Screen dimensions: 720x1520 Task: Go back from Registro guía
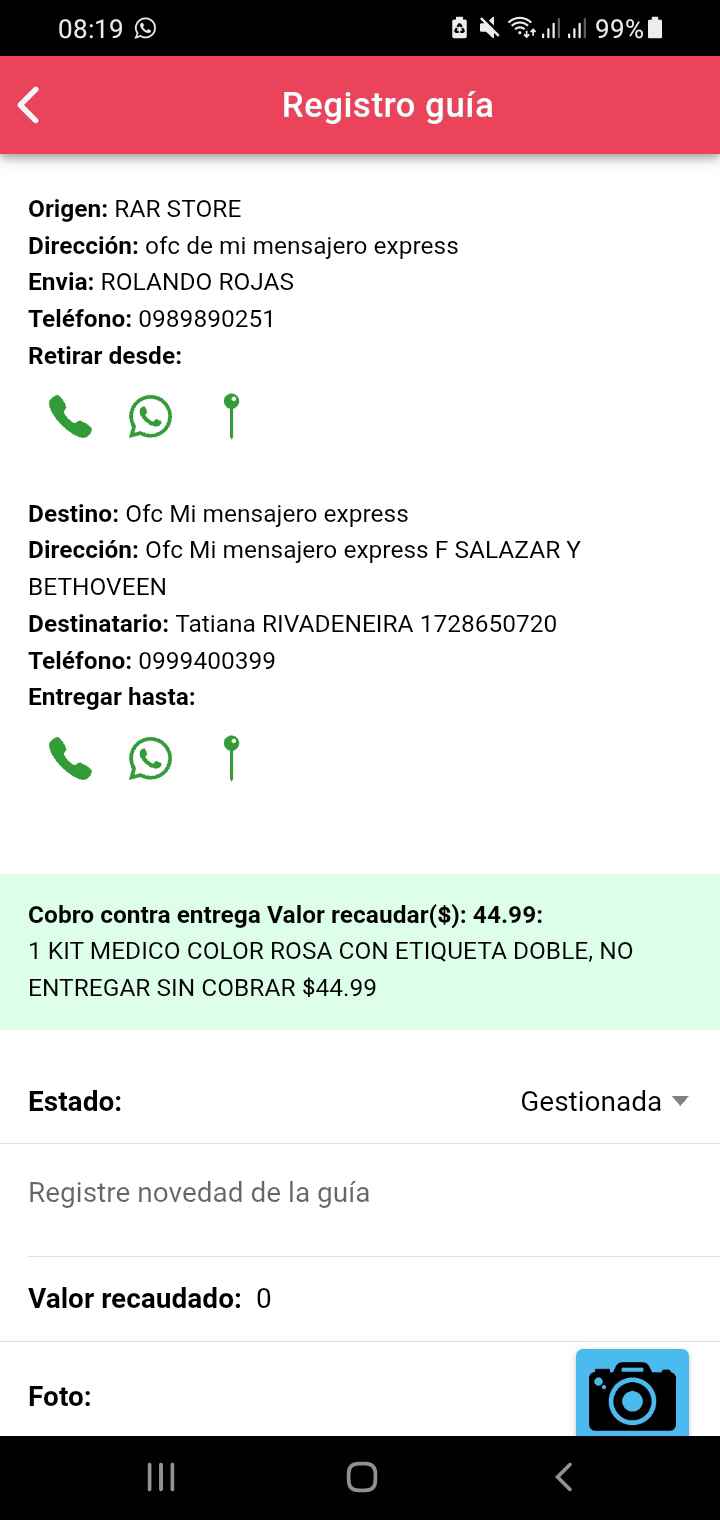30,105
